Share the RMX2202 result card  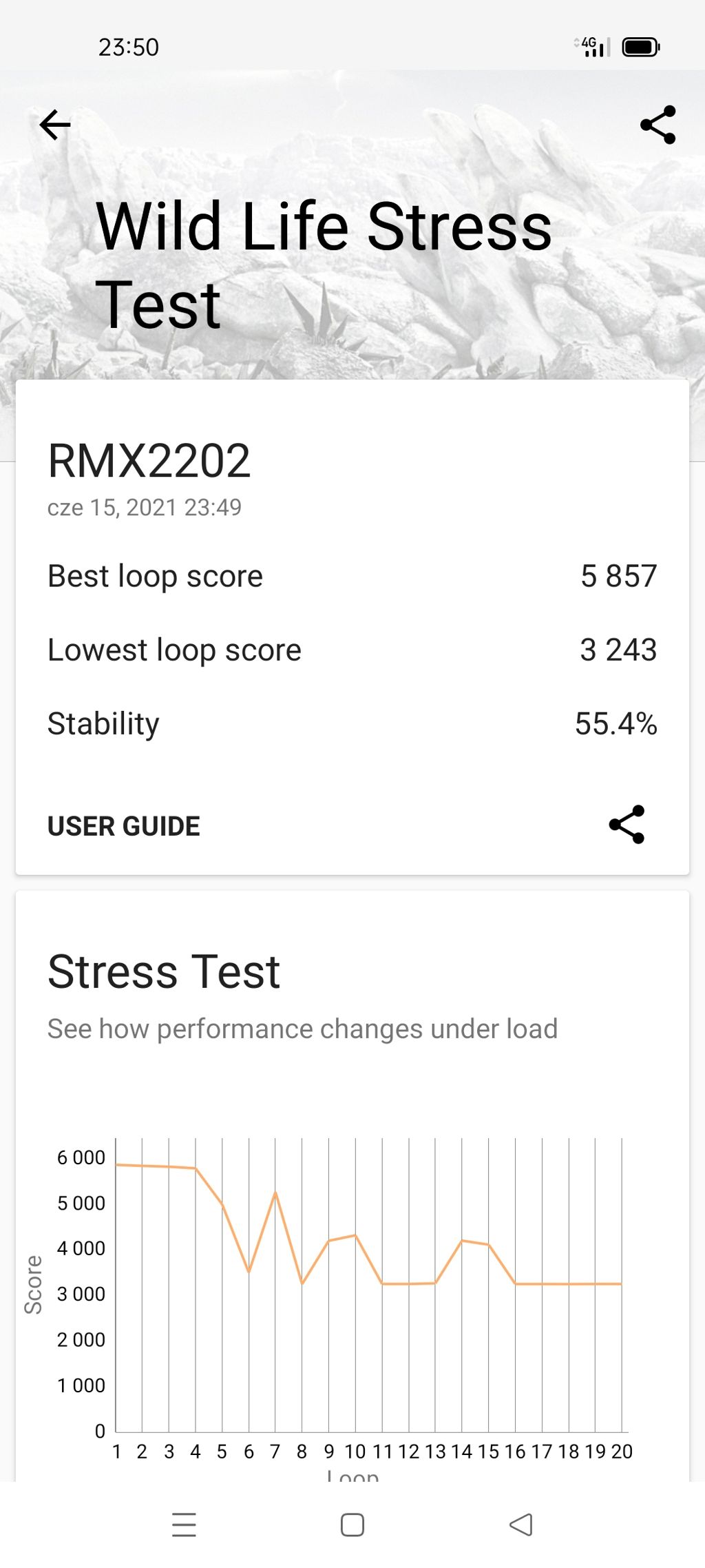click(627, 824)
